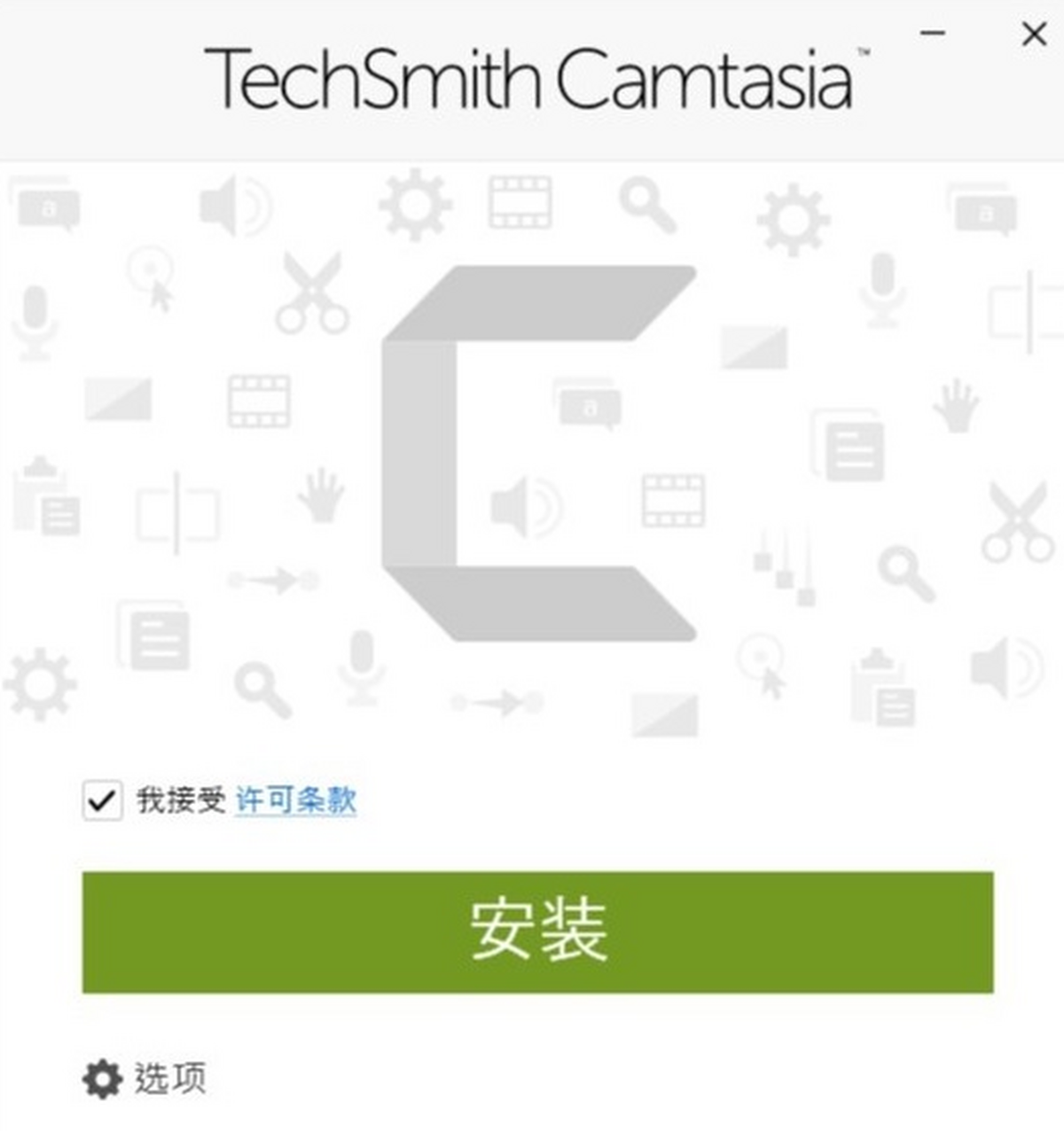The height and width of the screenshot is (1131, 1064).
Task: Open 选项 installation options
Action: click(145, 1079)
